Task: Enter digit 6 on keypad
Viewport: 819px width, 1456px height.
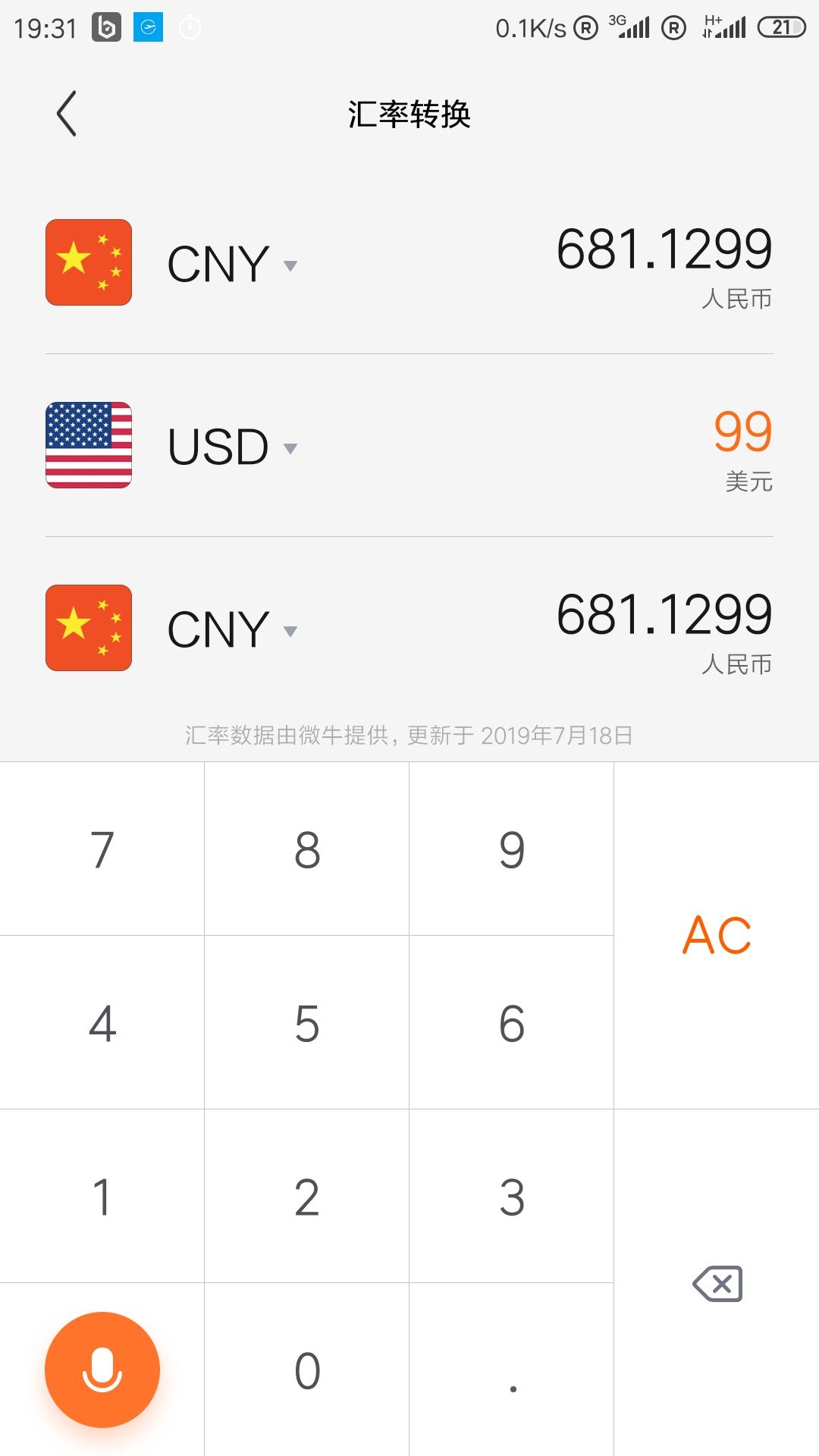Action: pyautogui.click(x=511, y=1022)
